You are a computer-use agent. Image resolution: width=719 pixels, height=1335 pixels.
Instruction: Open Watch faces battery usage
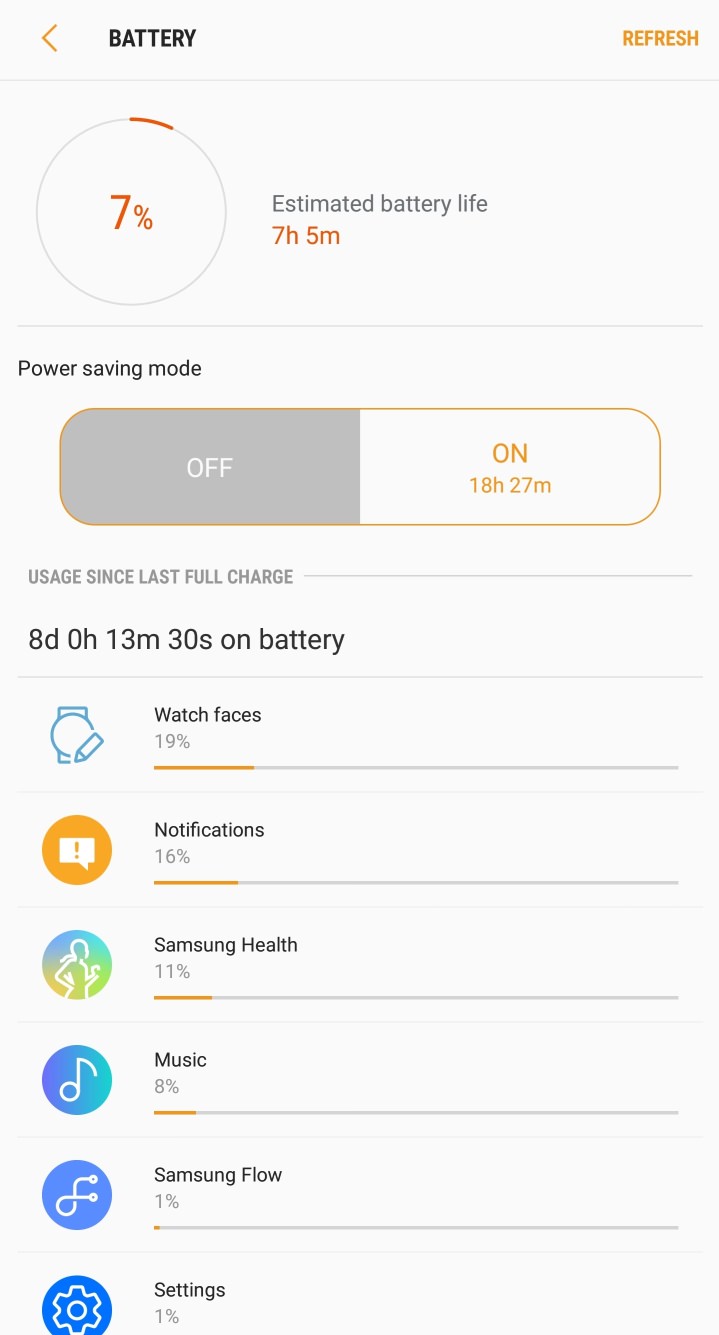(x=360, y=736)
